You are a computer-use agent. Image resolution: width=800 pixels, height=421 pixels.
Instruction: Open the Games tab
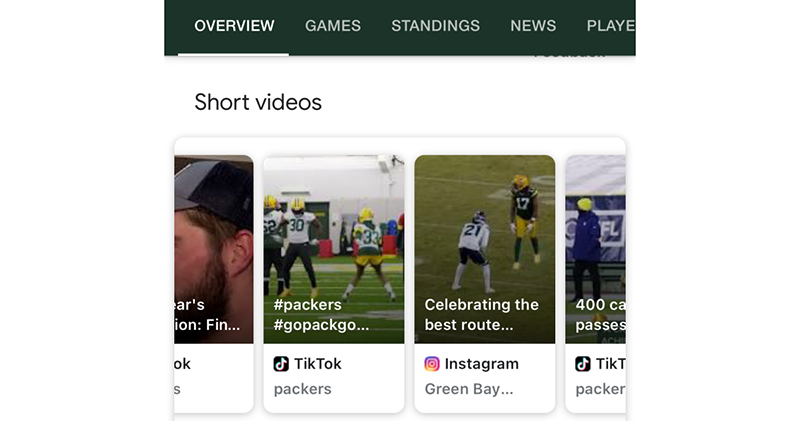[333, 26]
